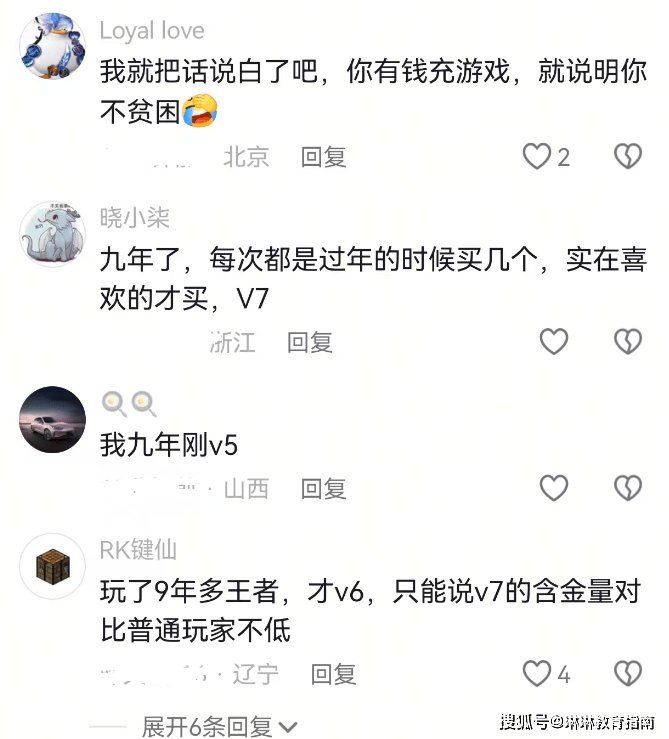View 晓小柒's profile avatar
The image size is (669, 739).
[x=52, y=234]
